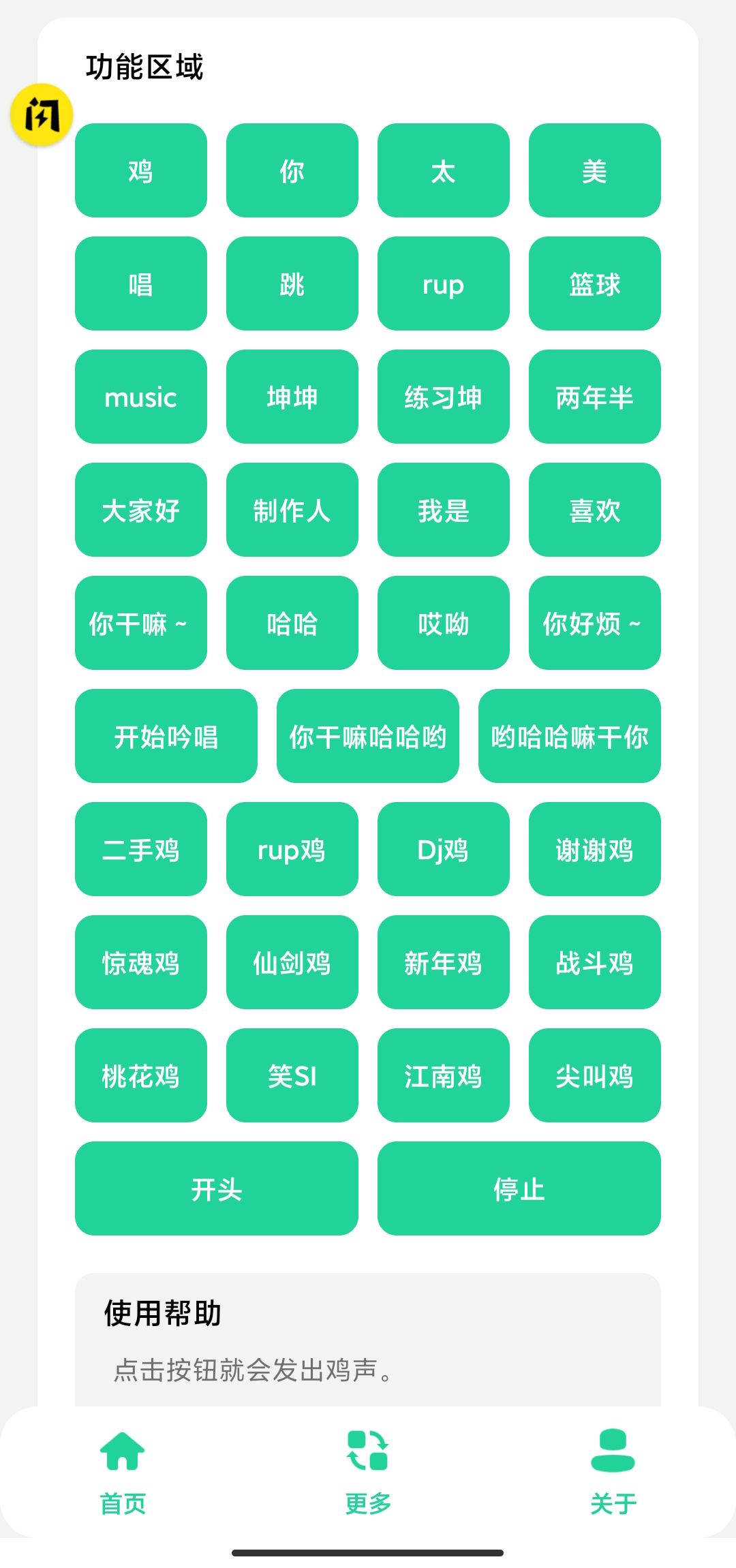Play the 仙剑鸡 sound

[x=292, y=962]
